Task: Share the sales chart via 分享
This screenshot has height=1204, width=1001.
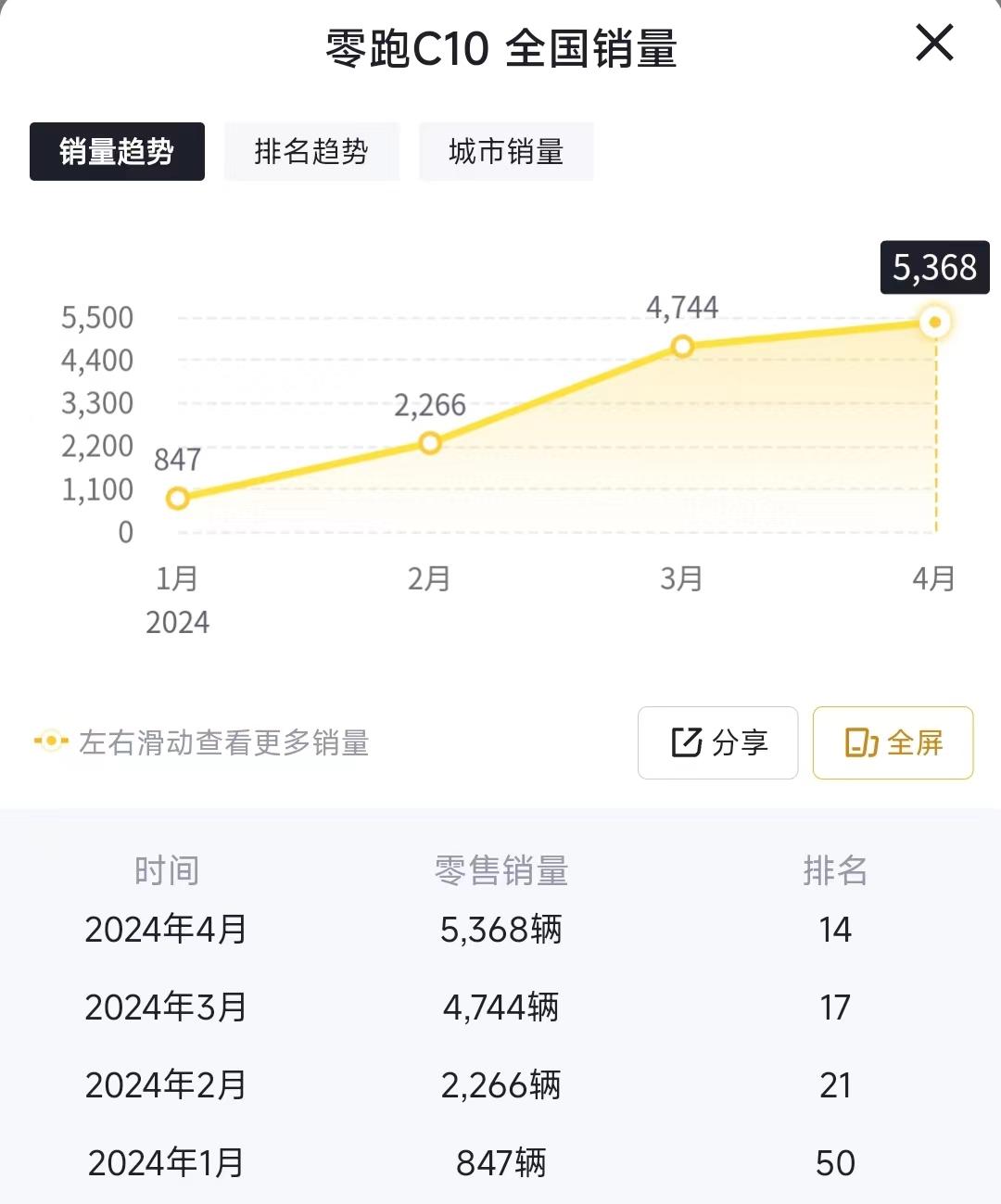Action: (x=717, y=742)
